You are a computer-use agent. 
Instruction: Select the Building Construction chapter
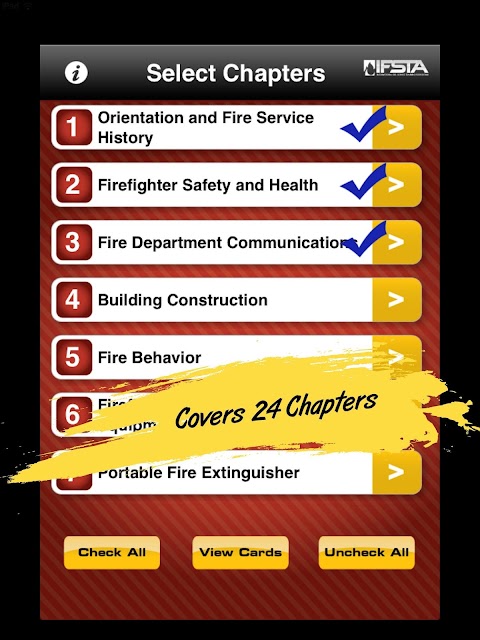[212, 300]
